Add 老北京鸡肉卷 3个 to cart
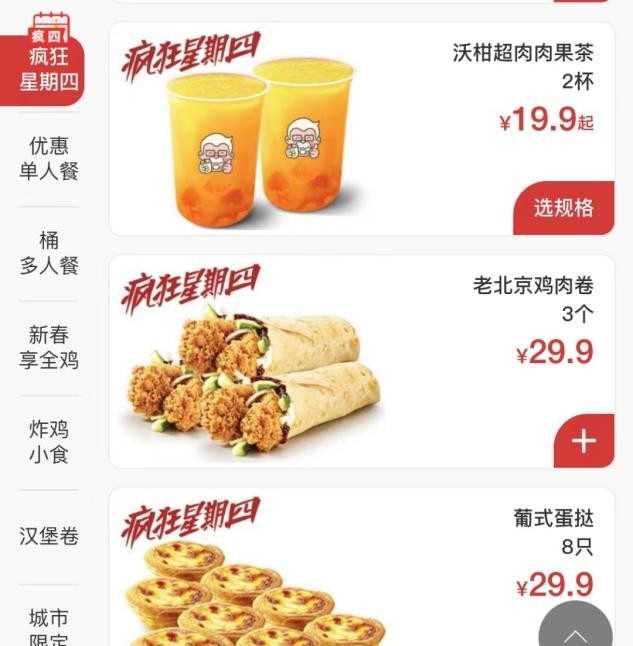 coord(584,441)
